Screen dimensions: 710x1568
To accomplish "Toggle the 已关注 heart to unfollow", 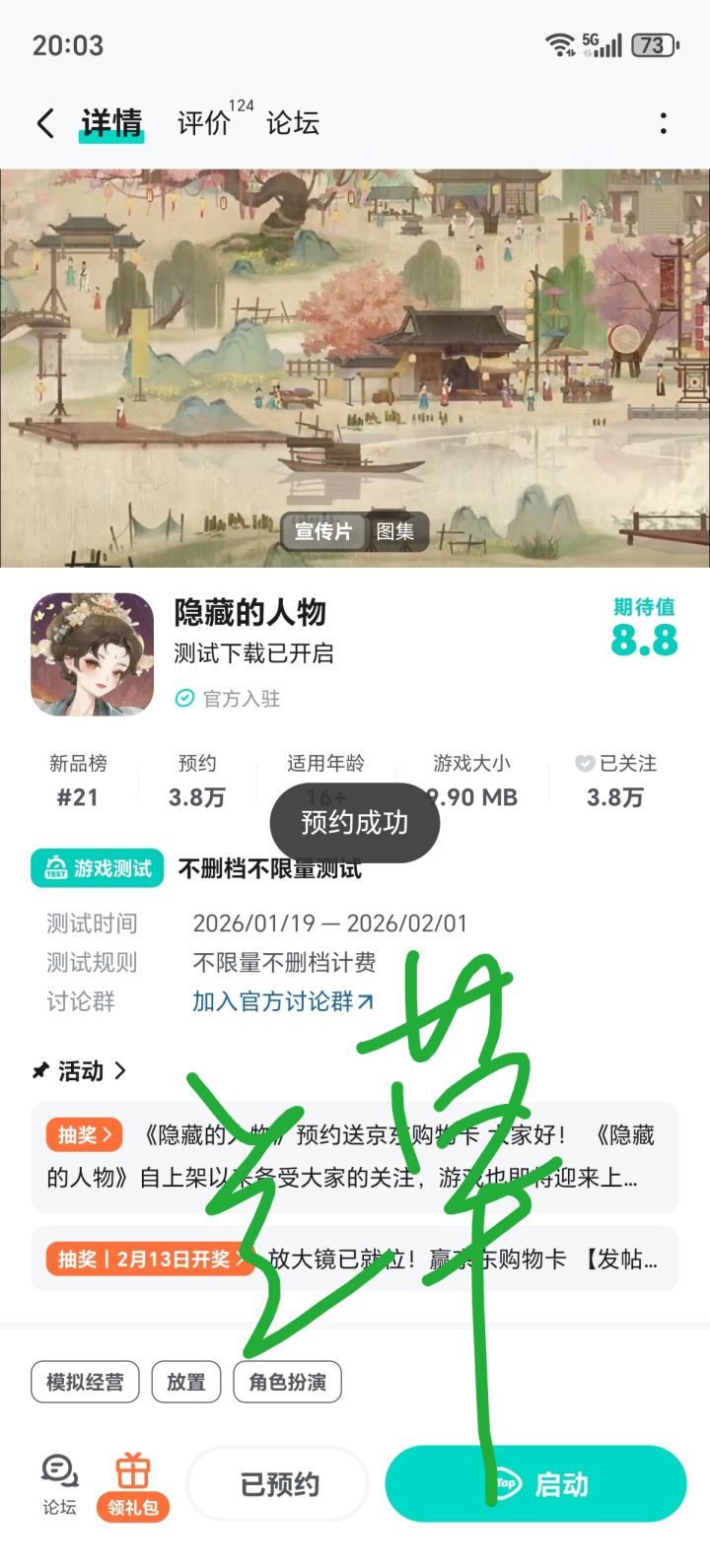I will pyautogui.click(x=586, y=763).
